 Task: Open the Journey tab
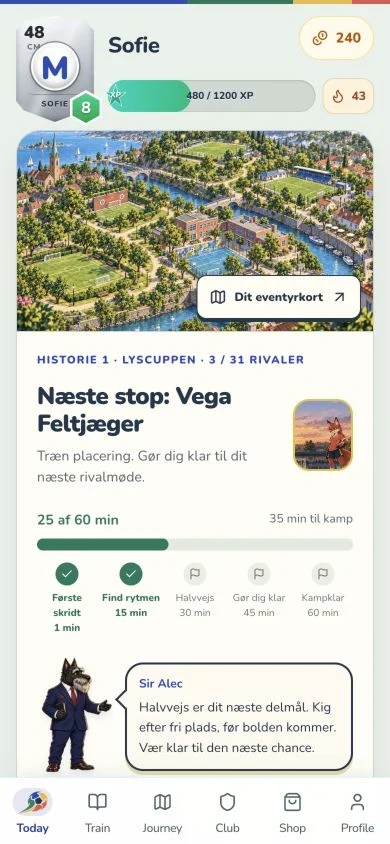pos(162,812)
